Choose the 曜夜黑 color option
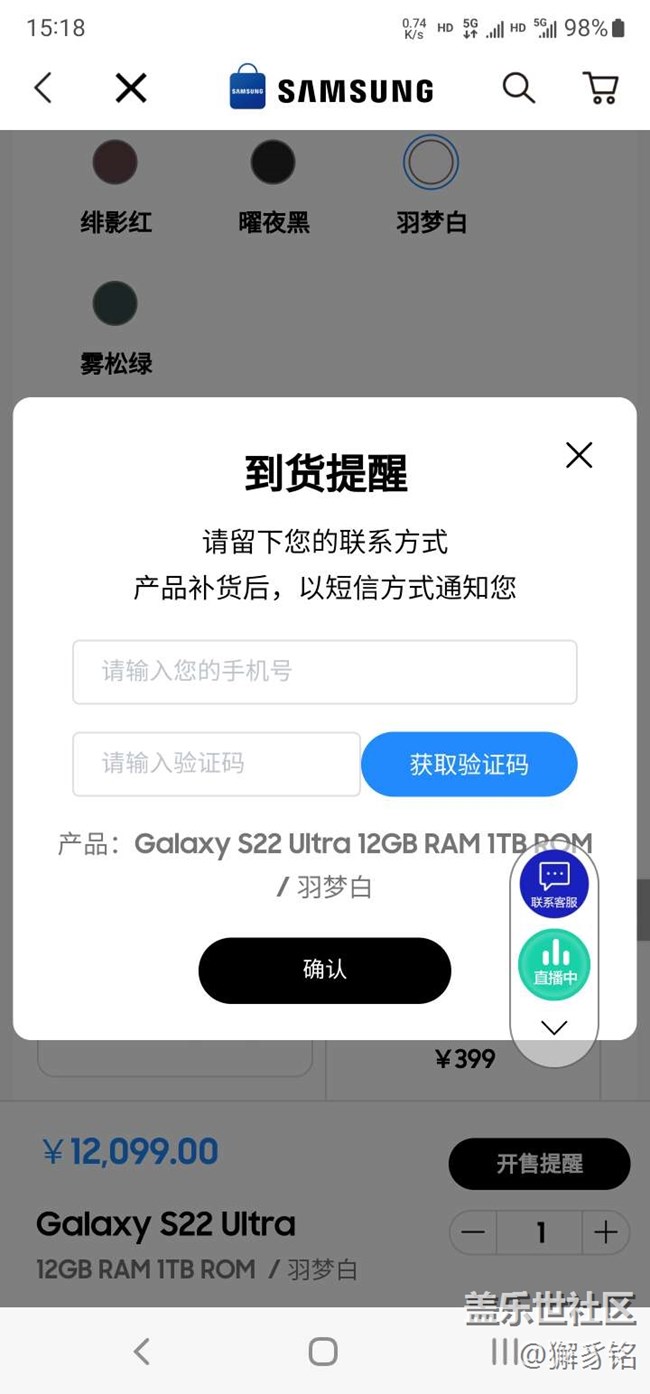This screenshot has width=650, height=1394. pos(273,162)
